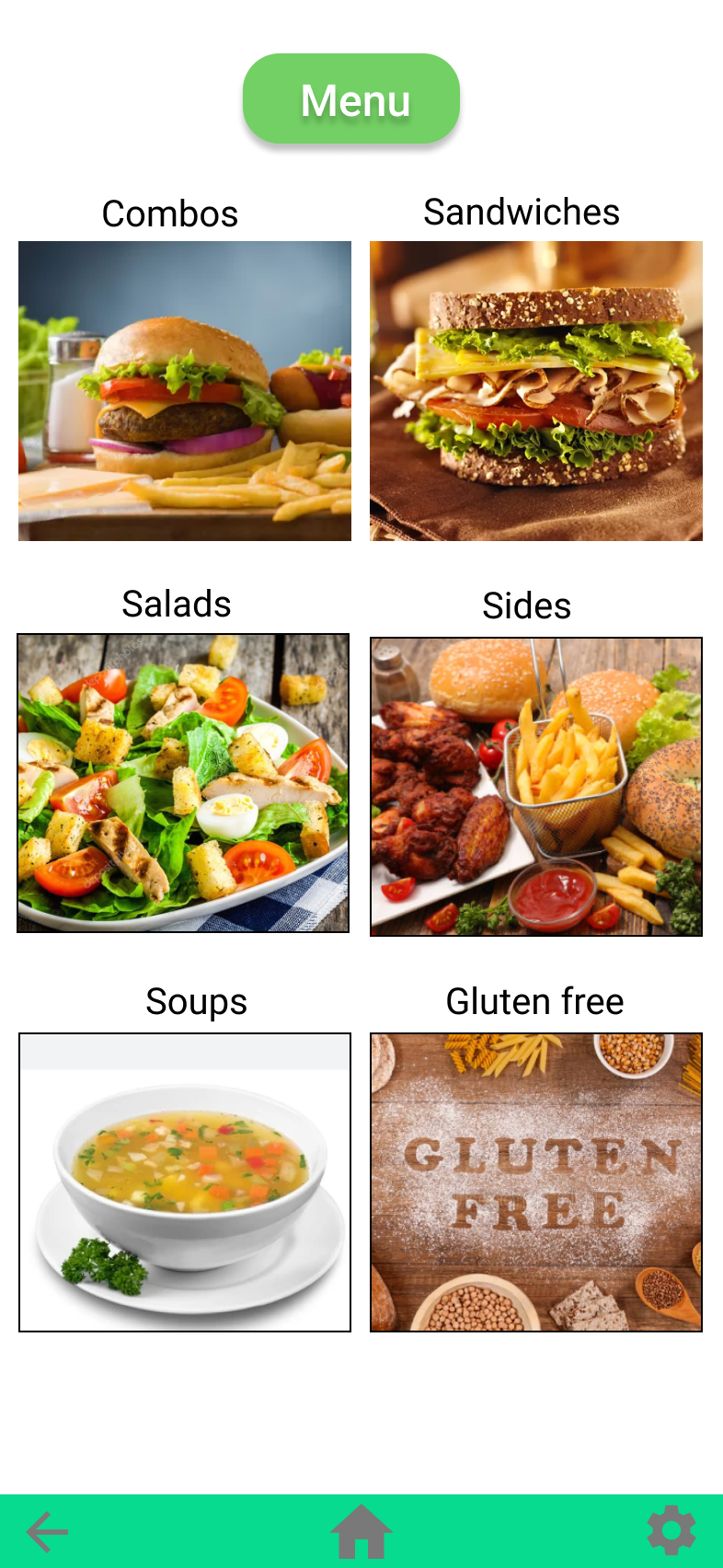Open settings via the gear icon
The height and width of the screenshot is (1568, 723).
pos(671,1531)
